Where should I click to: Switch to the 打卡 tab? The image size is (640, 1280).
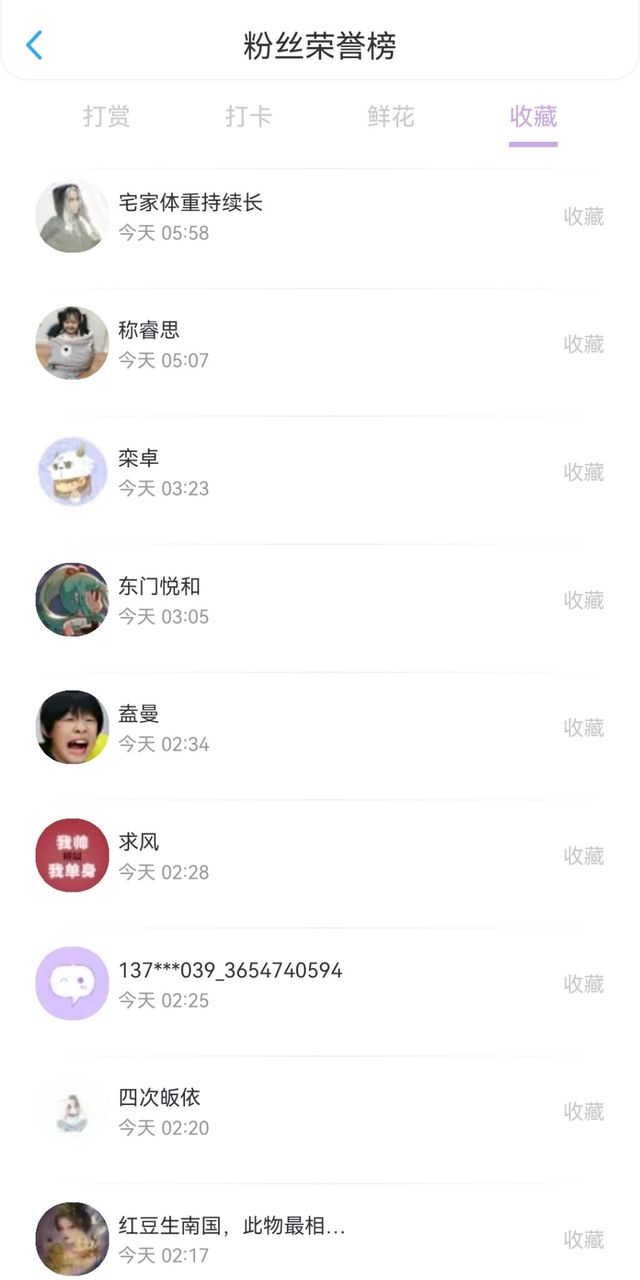click(249, 117)
